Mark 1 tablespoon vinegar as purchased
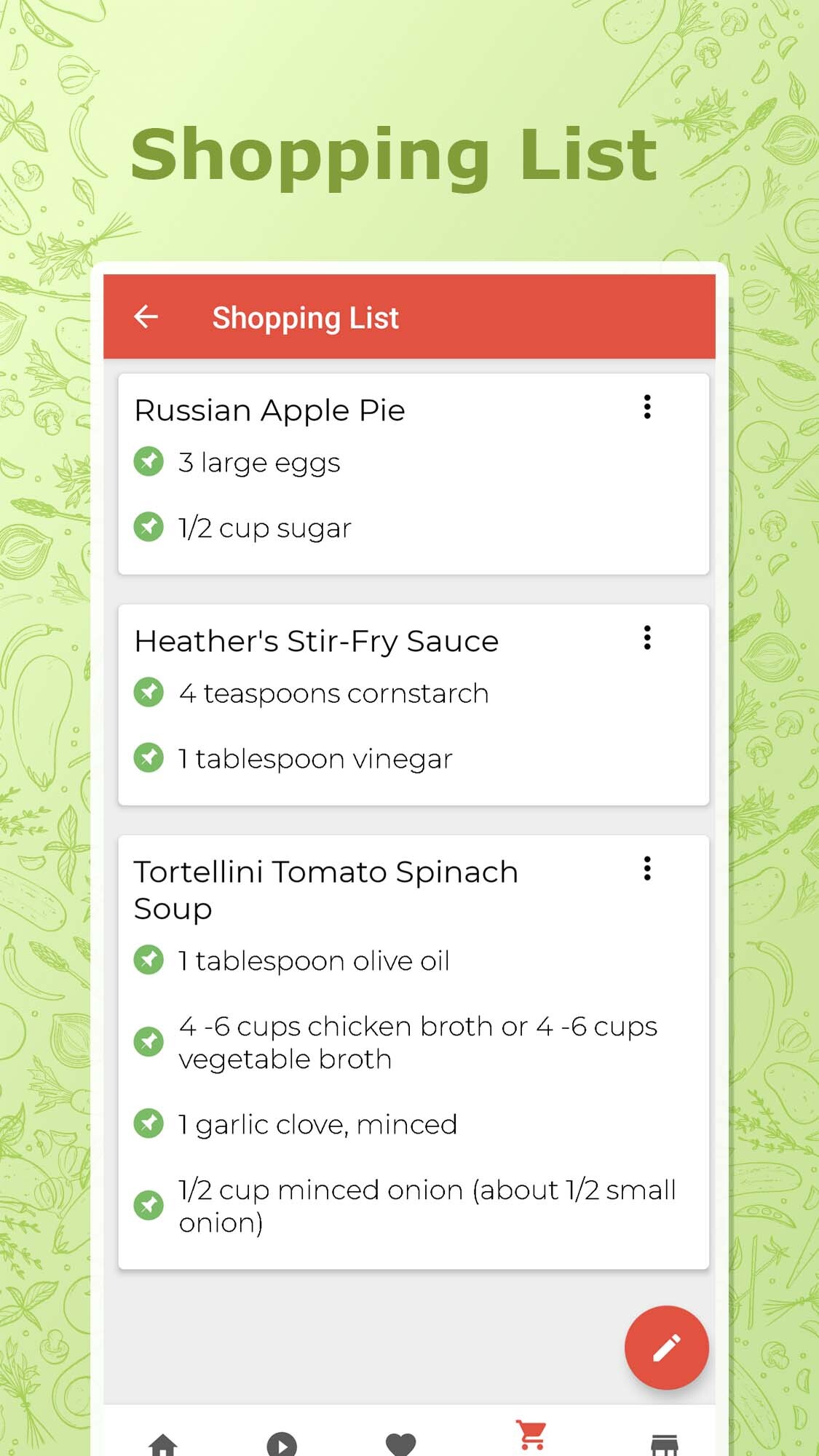The width and height of the screenshot is (819, 1456). pyautogui.click(x=149, y=757)
